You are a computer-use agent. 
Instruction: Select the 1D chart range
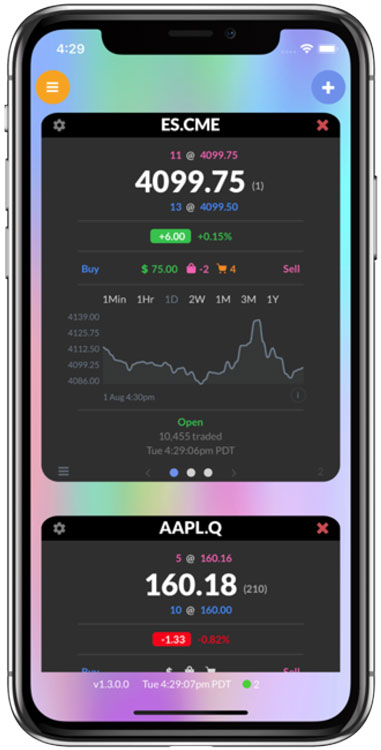pyautogui.click(x=171, y=299)
